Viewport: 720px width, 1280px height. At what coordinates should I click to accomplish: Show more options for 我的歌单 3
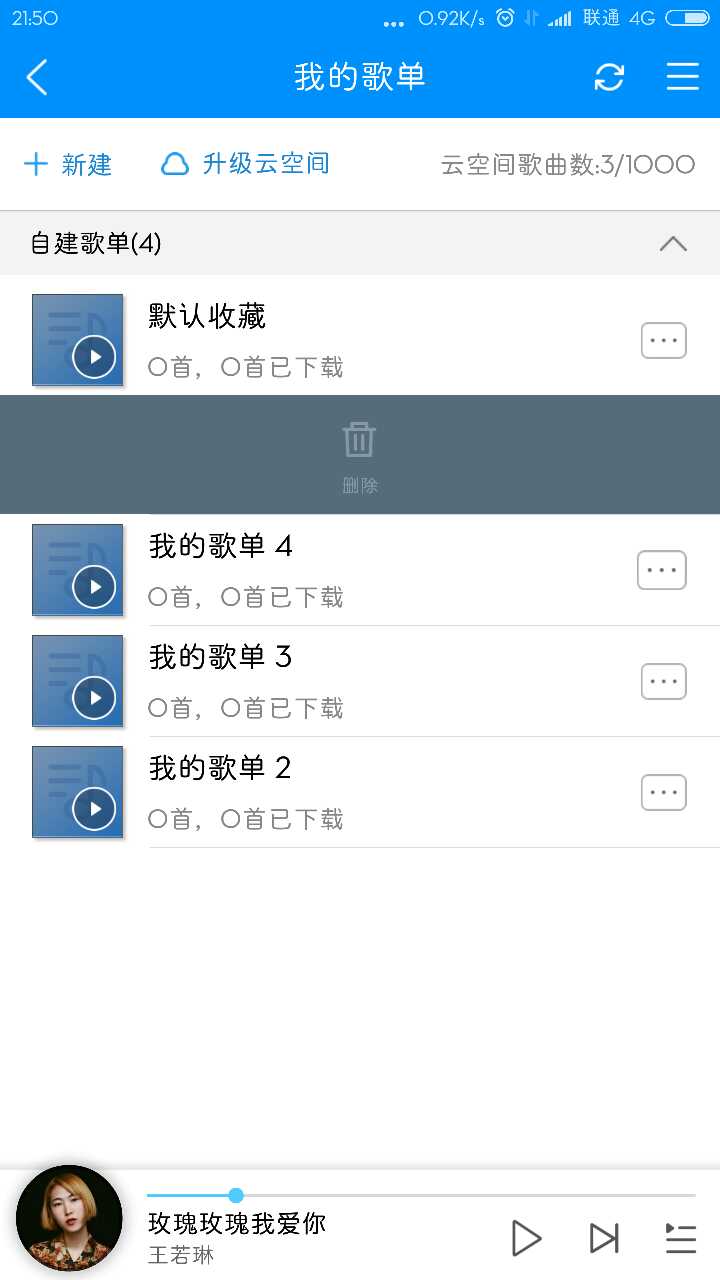663,682
